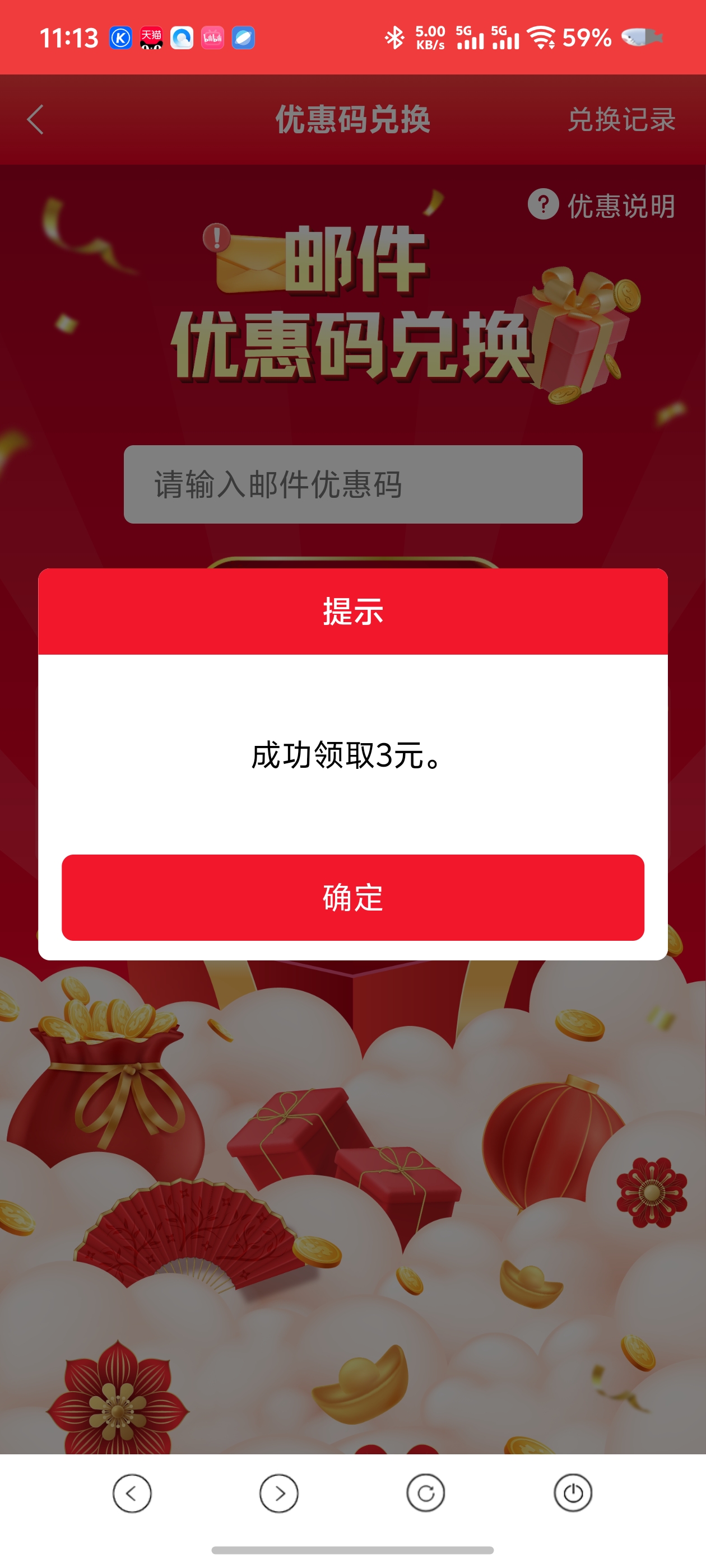
Task: Confirm the dialog with 确定 button
Action: pyautogui.click(x=352, y=897)
